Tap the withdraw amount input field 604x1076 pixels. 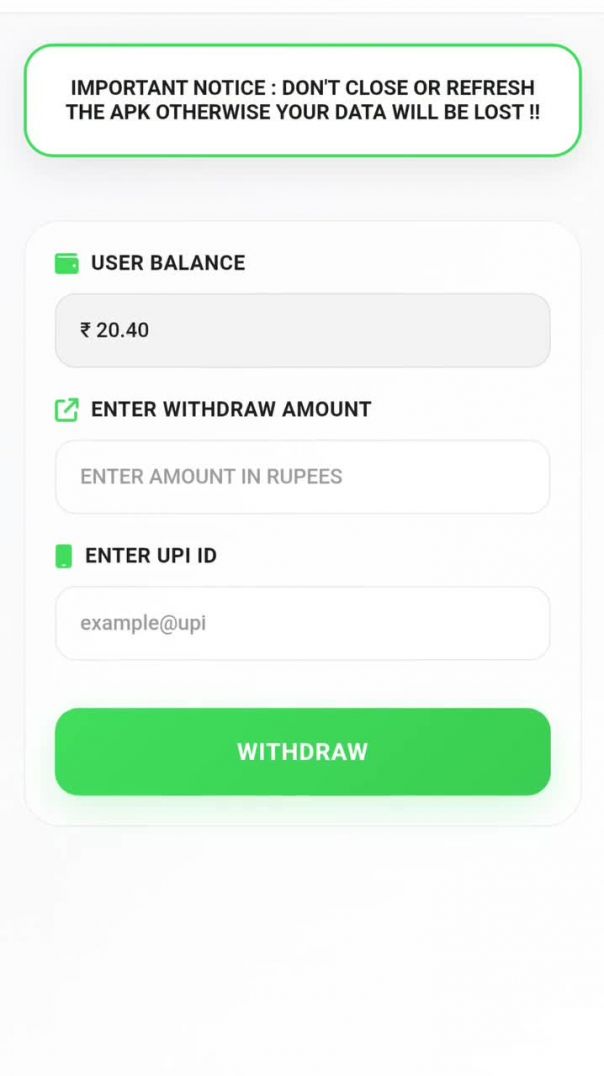point(302,477)
